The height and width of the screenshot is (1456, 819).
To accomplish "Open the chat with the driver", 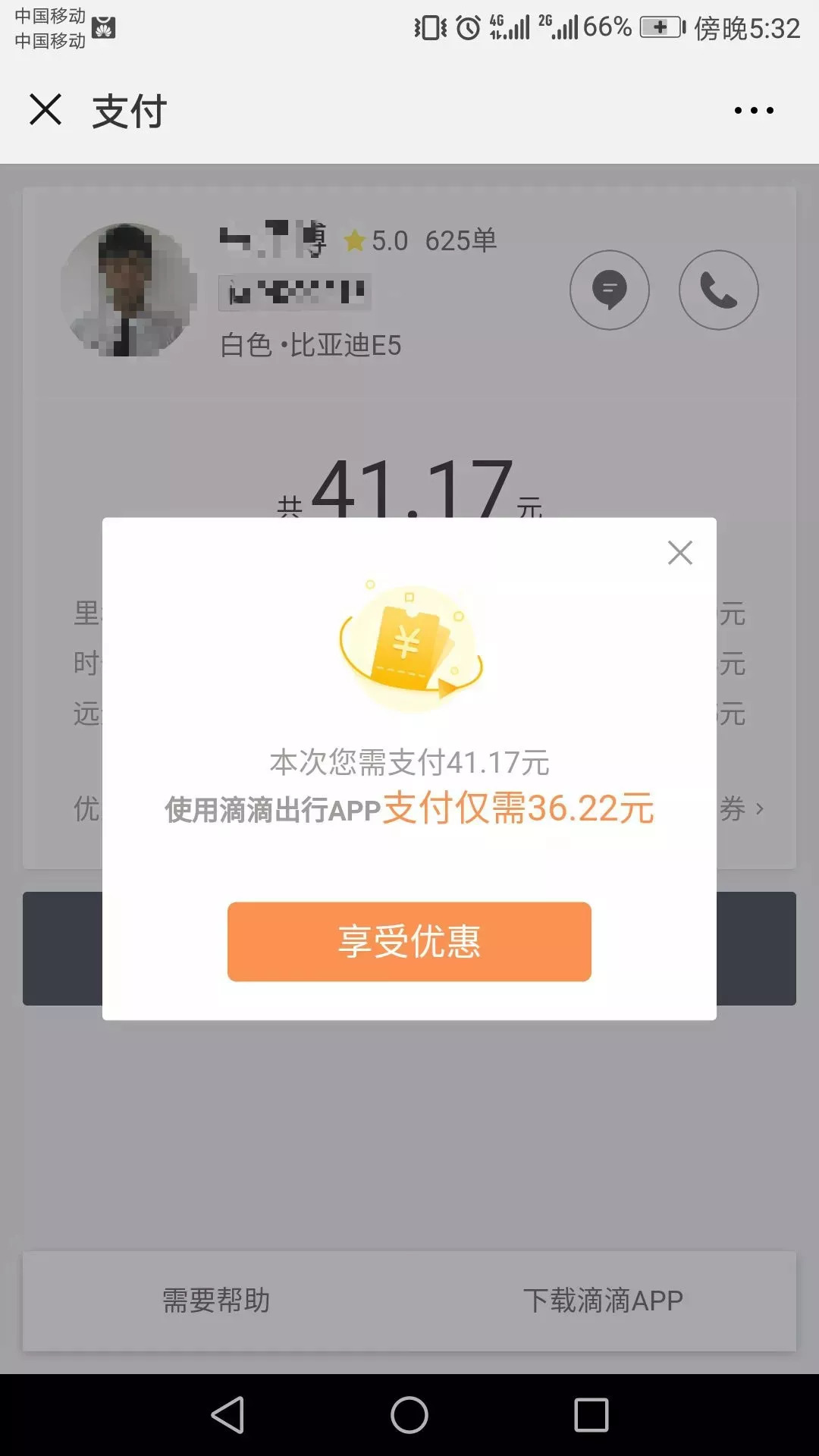I will [610, 290].
